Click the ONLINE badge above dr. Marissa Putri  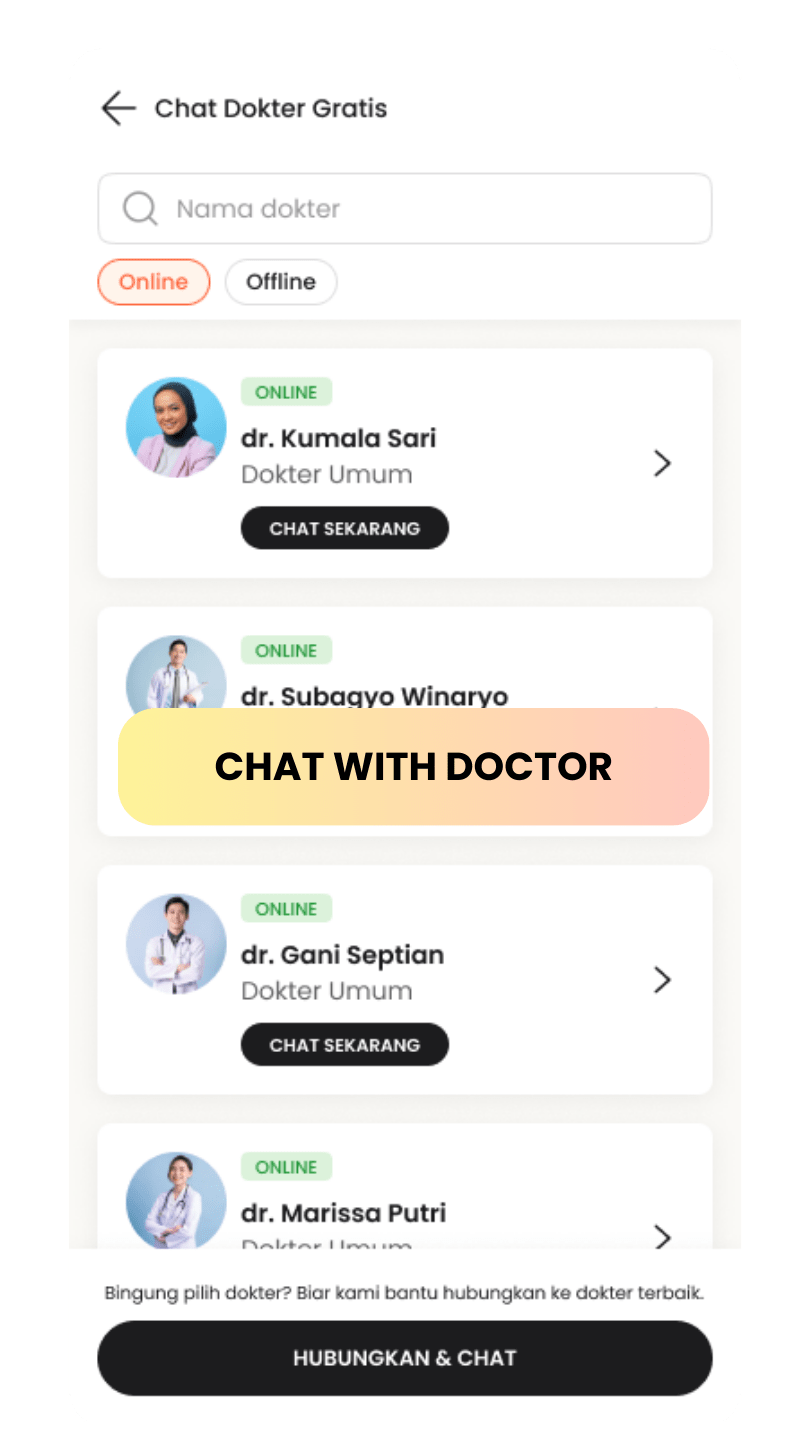286,1167
